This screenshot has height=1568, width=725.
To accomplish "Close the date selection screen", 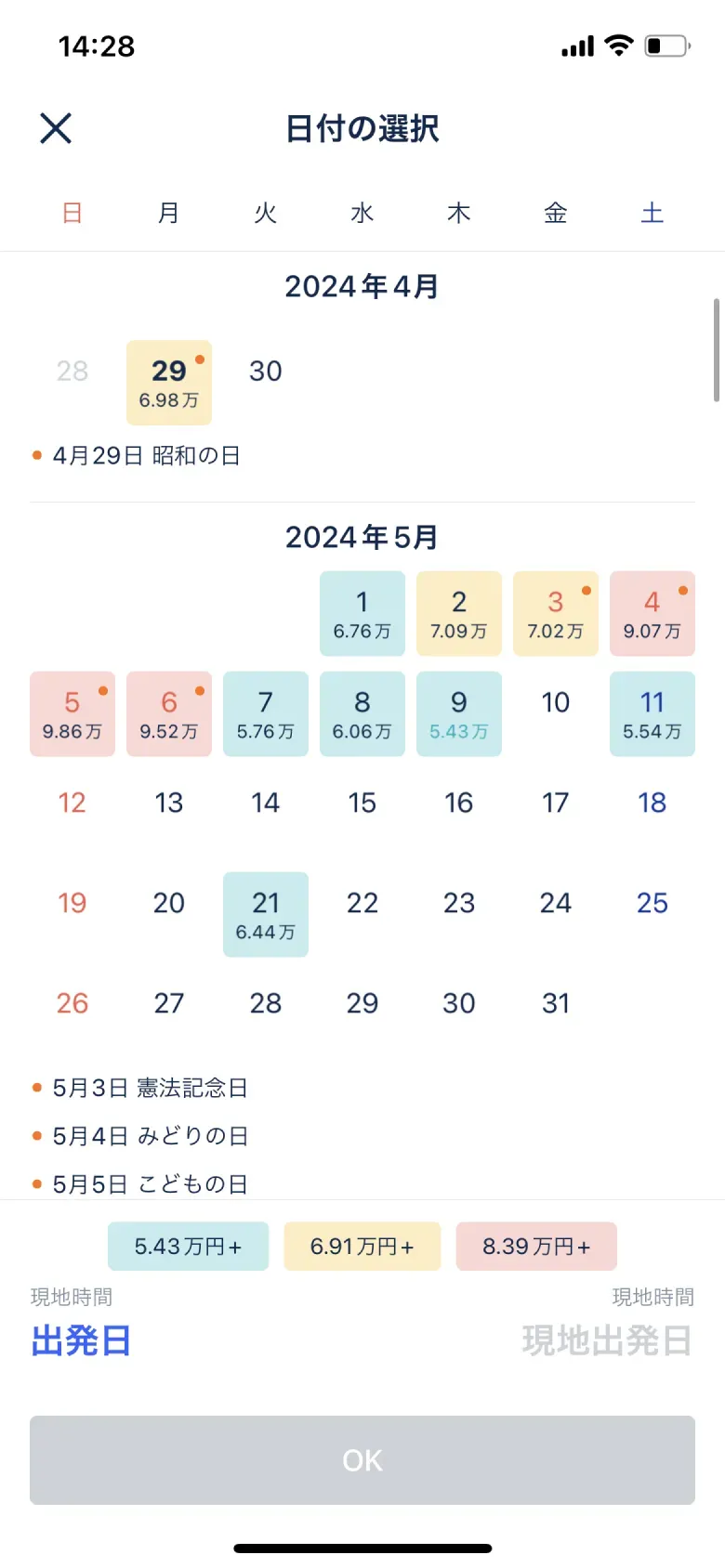I will tap(56, 128).
